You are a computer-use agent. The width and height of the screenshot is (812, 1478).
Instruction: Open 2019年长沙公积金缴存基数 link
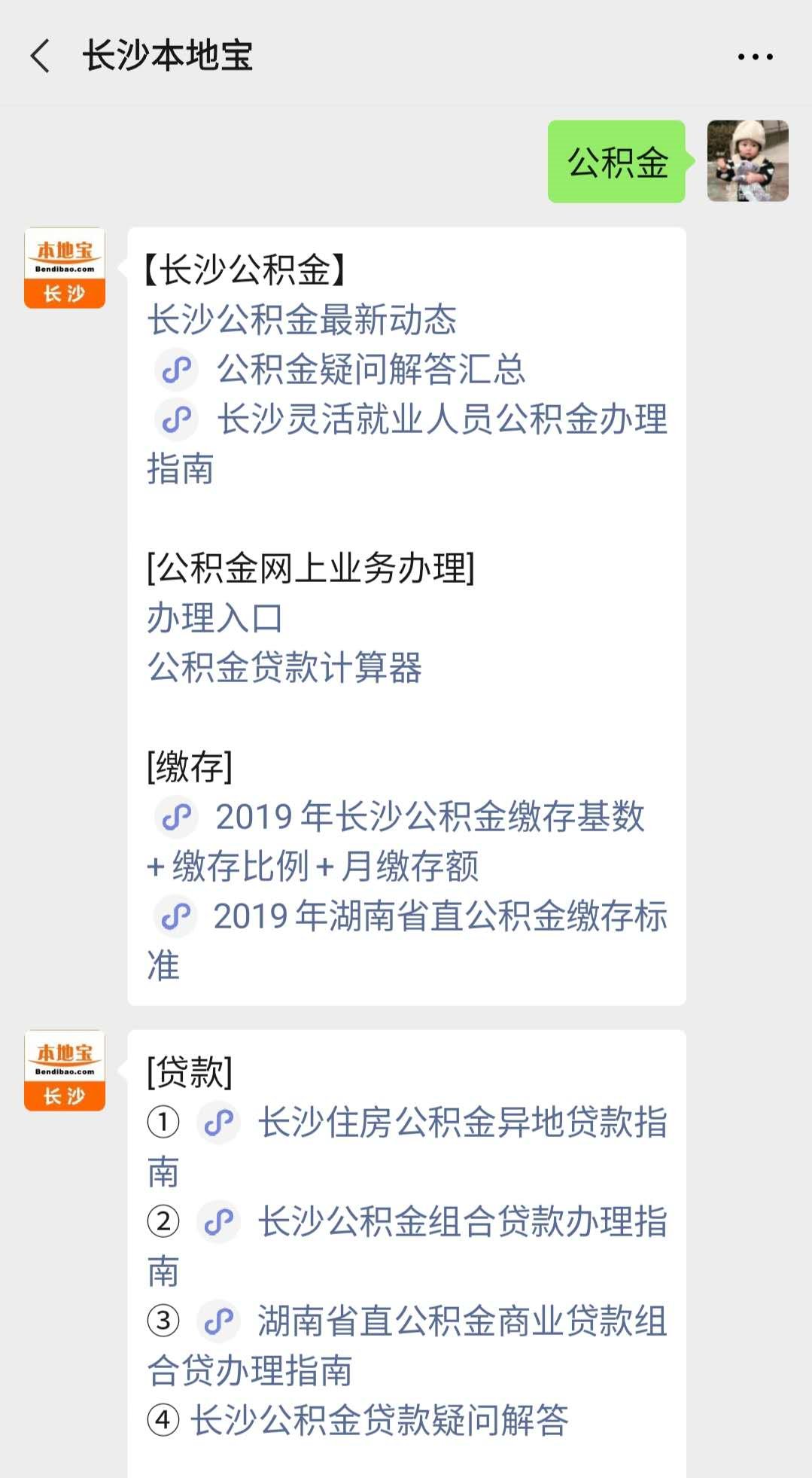pyautogui.click(x=429, y=817)
